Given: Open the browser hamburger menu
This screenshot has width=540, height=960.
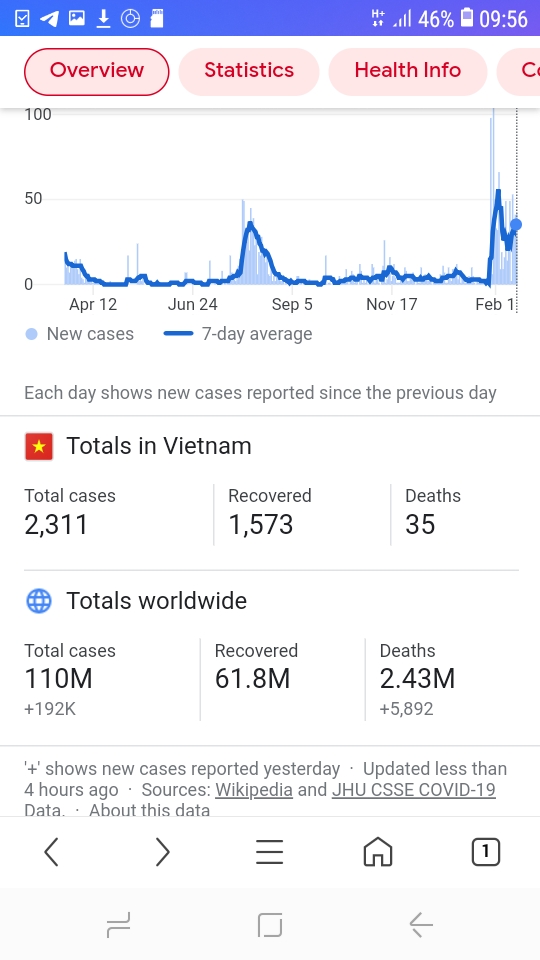Looking at the screenshot, I should [269, 852].
